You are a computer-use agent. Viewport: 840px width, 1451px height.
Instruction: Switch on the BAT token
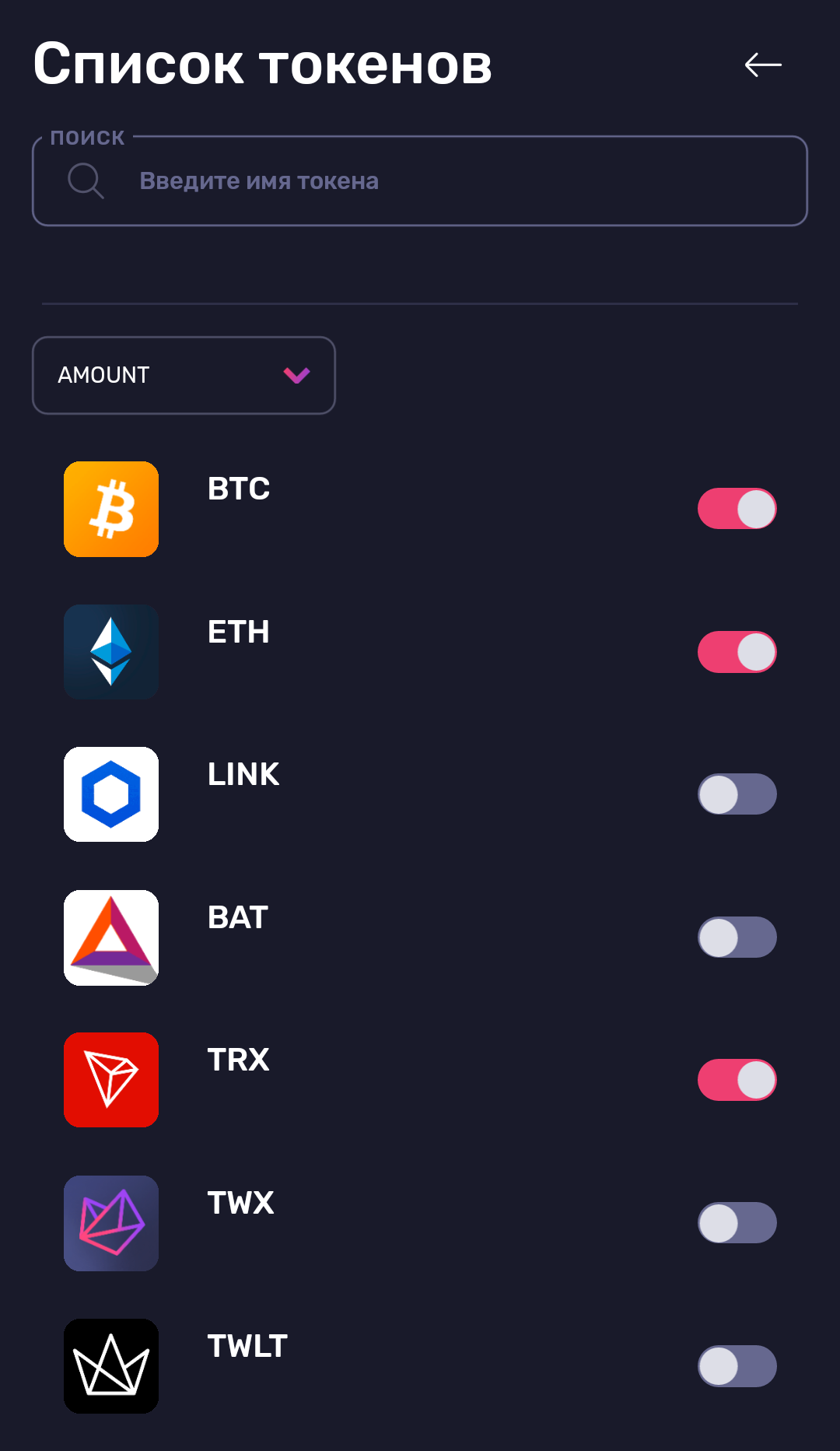click(x=737, y=938)
